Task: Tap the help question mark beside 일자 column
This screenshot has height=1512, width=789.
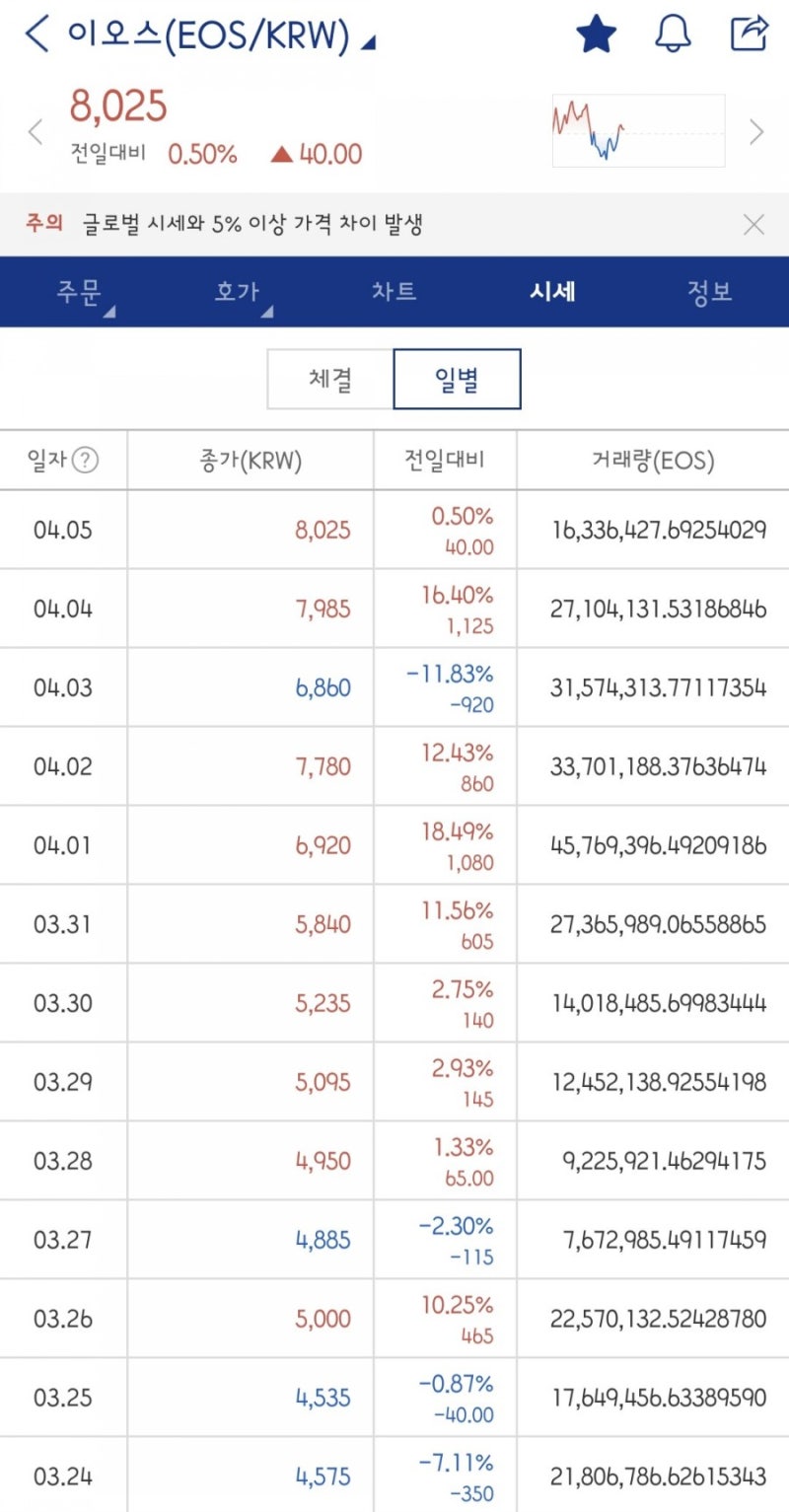Action: 83,460
